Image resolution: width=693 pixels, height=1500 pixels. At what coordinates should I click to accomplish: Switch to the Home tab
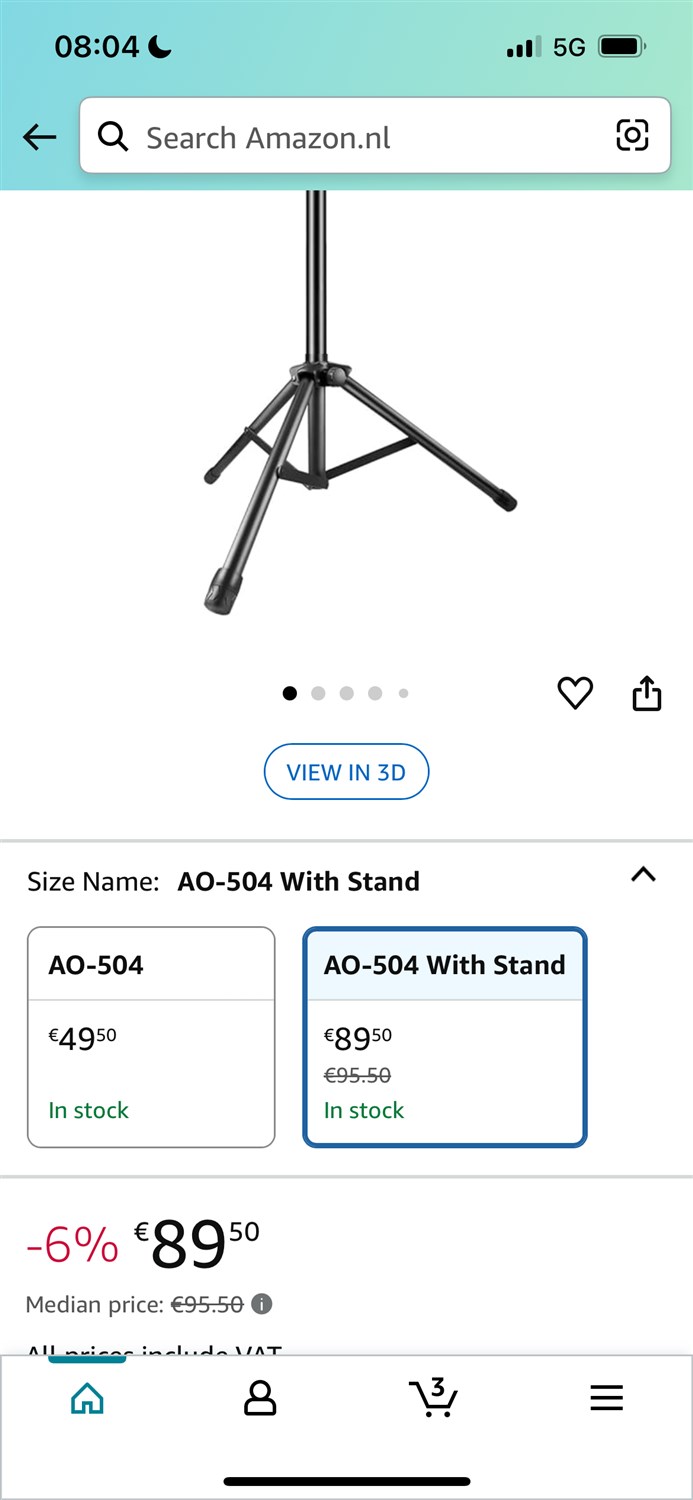(x=87, y=1398)
